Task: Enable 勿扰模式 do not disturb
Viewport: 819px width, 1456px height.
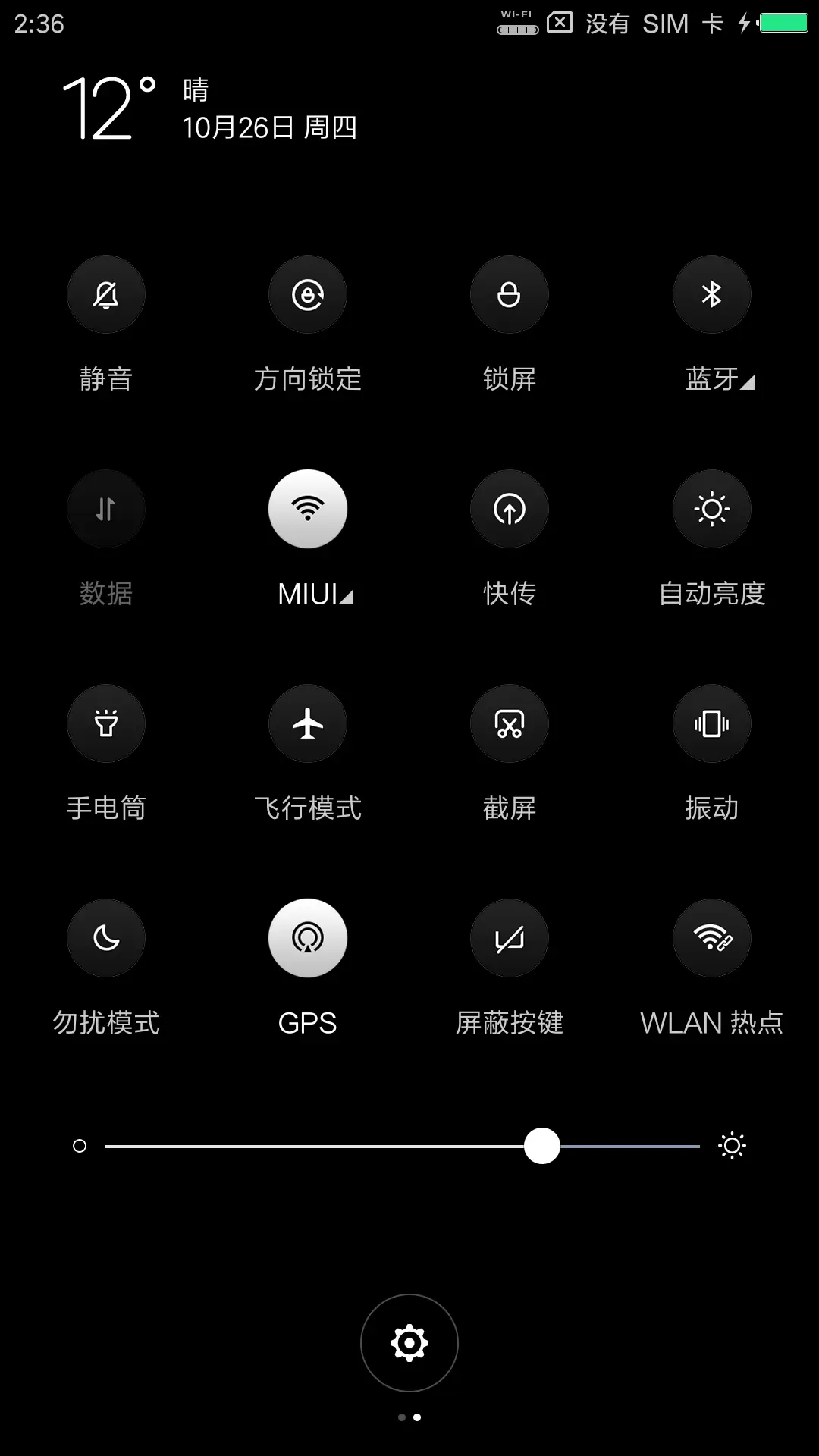Action: [x=105, y=937]
